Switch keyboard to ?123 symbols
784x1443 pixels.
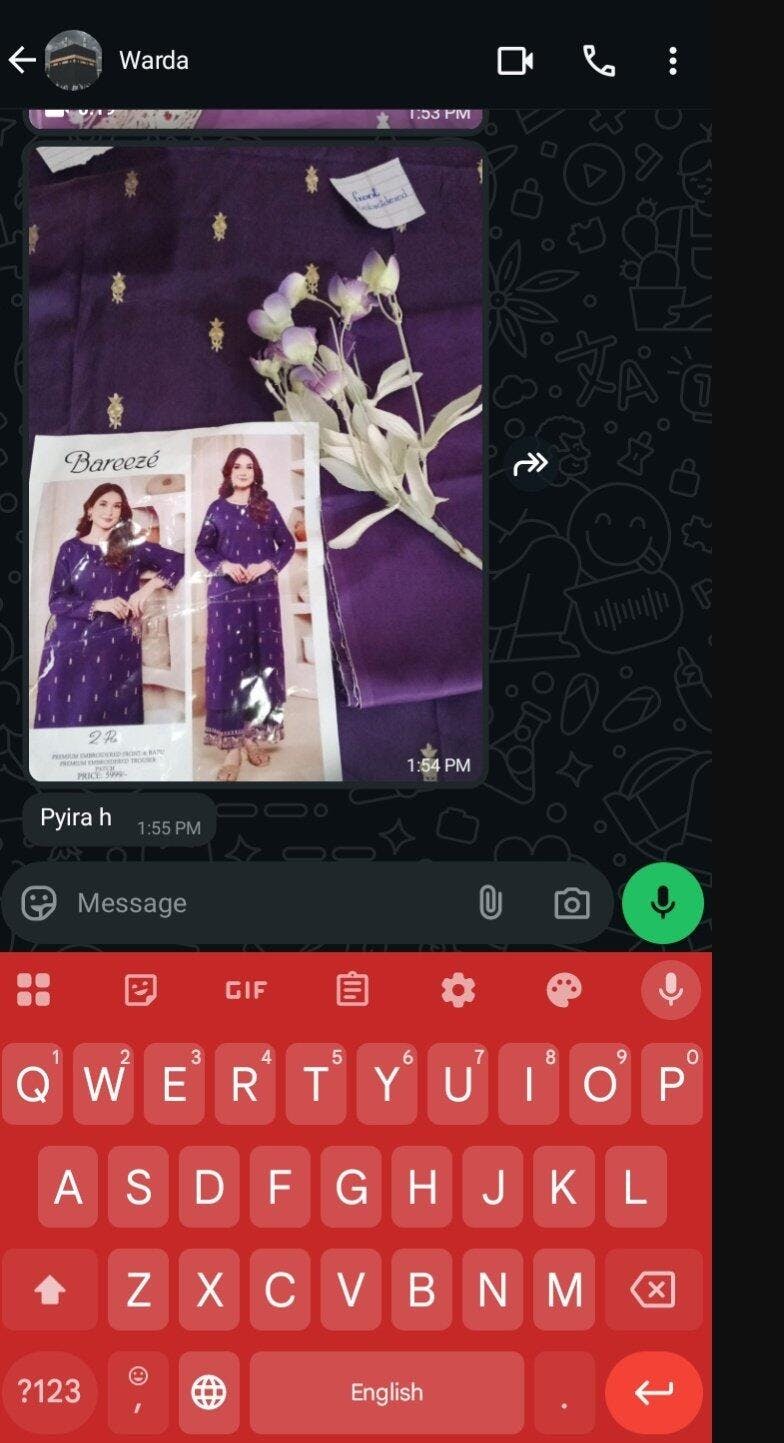click(x=49, y=1392)
